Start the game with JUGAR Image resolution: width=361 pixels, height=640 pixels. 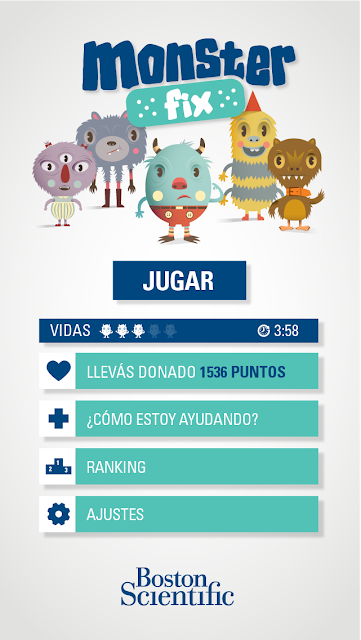pyautogui.click(x=179, y=280)
